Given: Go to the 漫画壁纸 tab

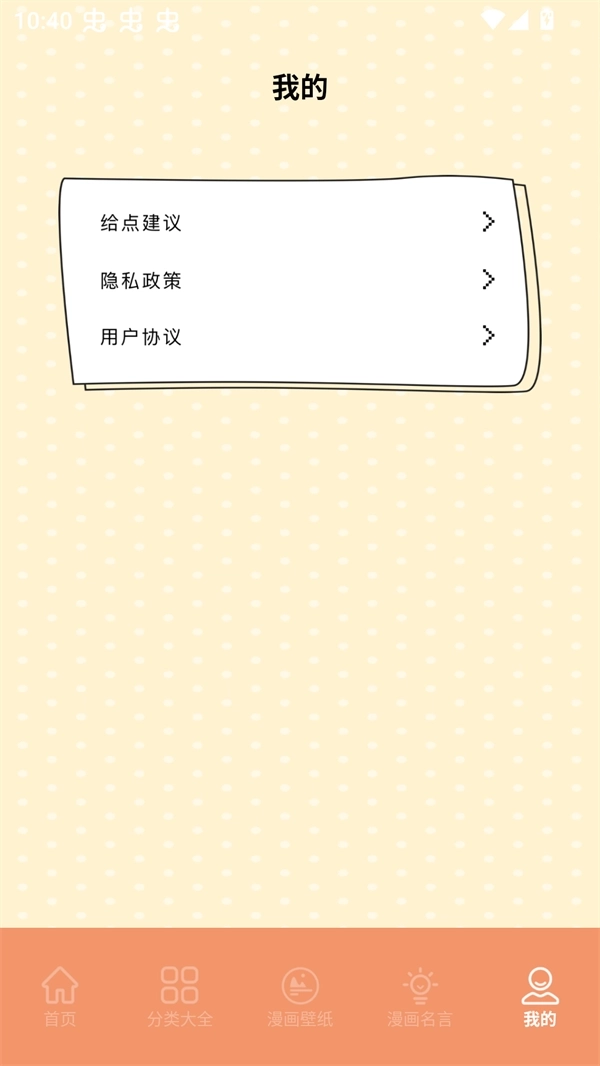Looking at the screenshot, I should pyautogui.click(x=300, y=997).
